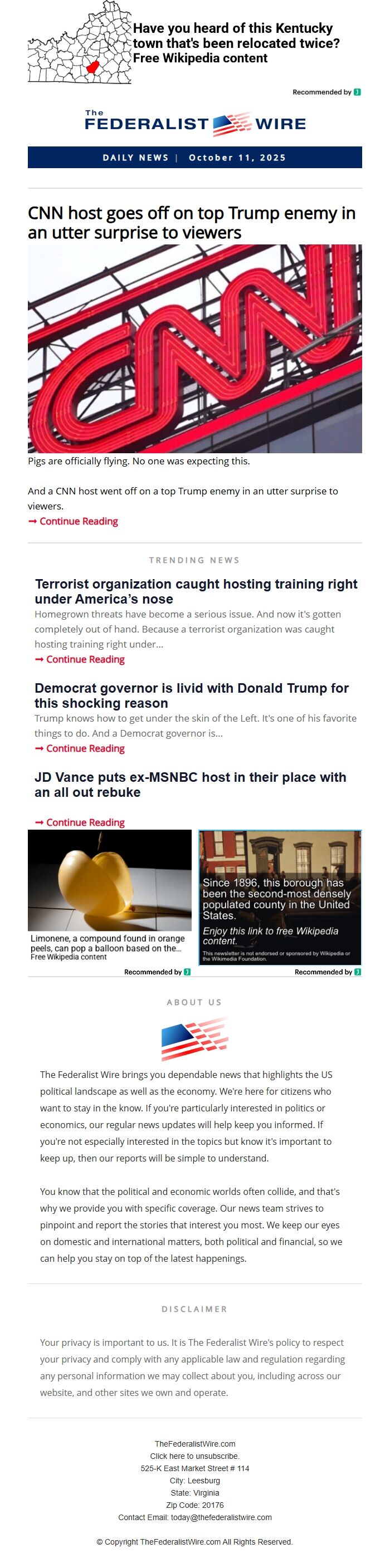Open the terrorist organization training headline
Image resolution: width=390 pixels, height=1568 pixels.
(196, 591)
